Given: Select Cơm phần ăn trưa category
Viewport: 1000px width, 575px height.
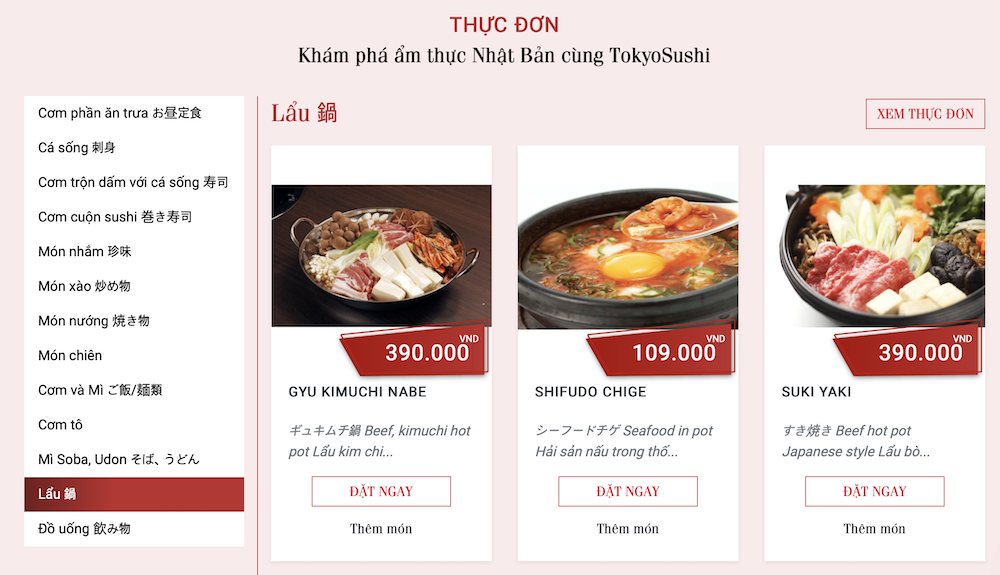Looking at the screenshot, I should click(120, 113).
